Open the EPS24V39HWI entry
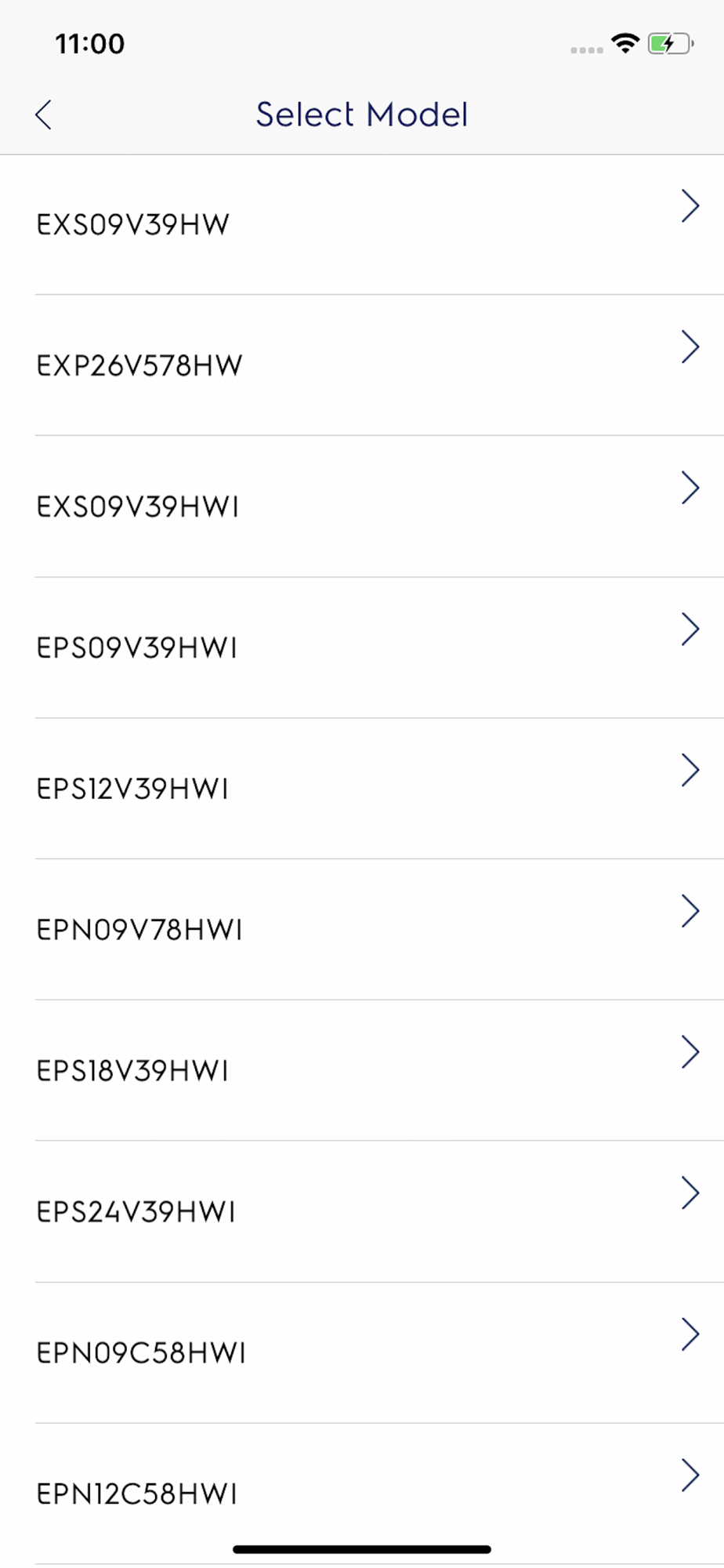Image resolution: width=724 pixels, height=1568 pixels. 362,1212
